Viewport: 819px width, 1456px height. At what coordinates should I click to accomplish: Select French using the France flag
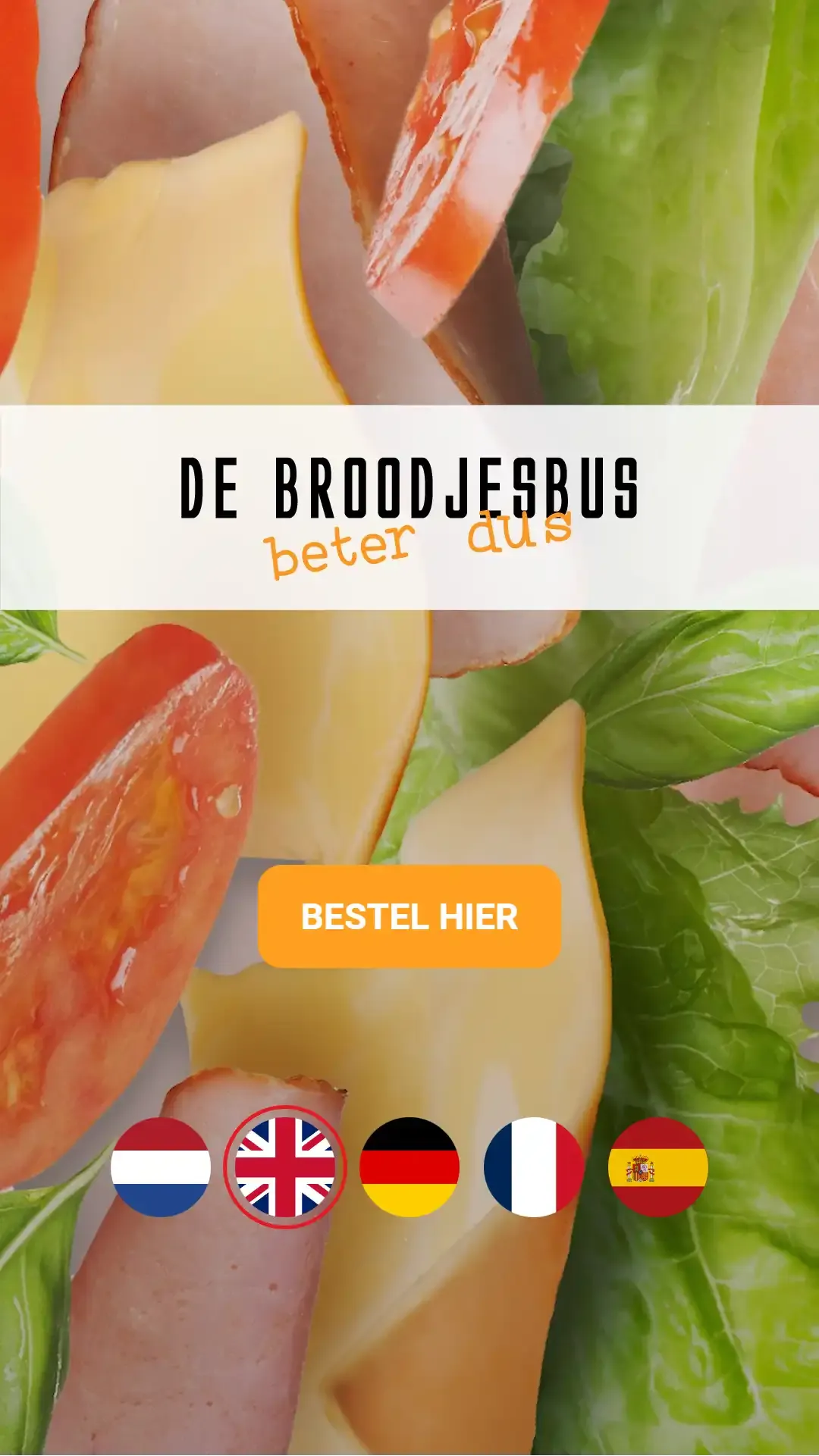pyautogui.click(x=534, y=1167)
